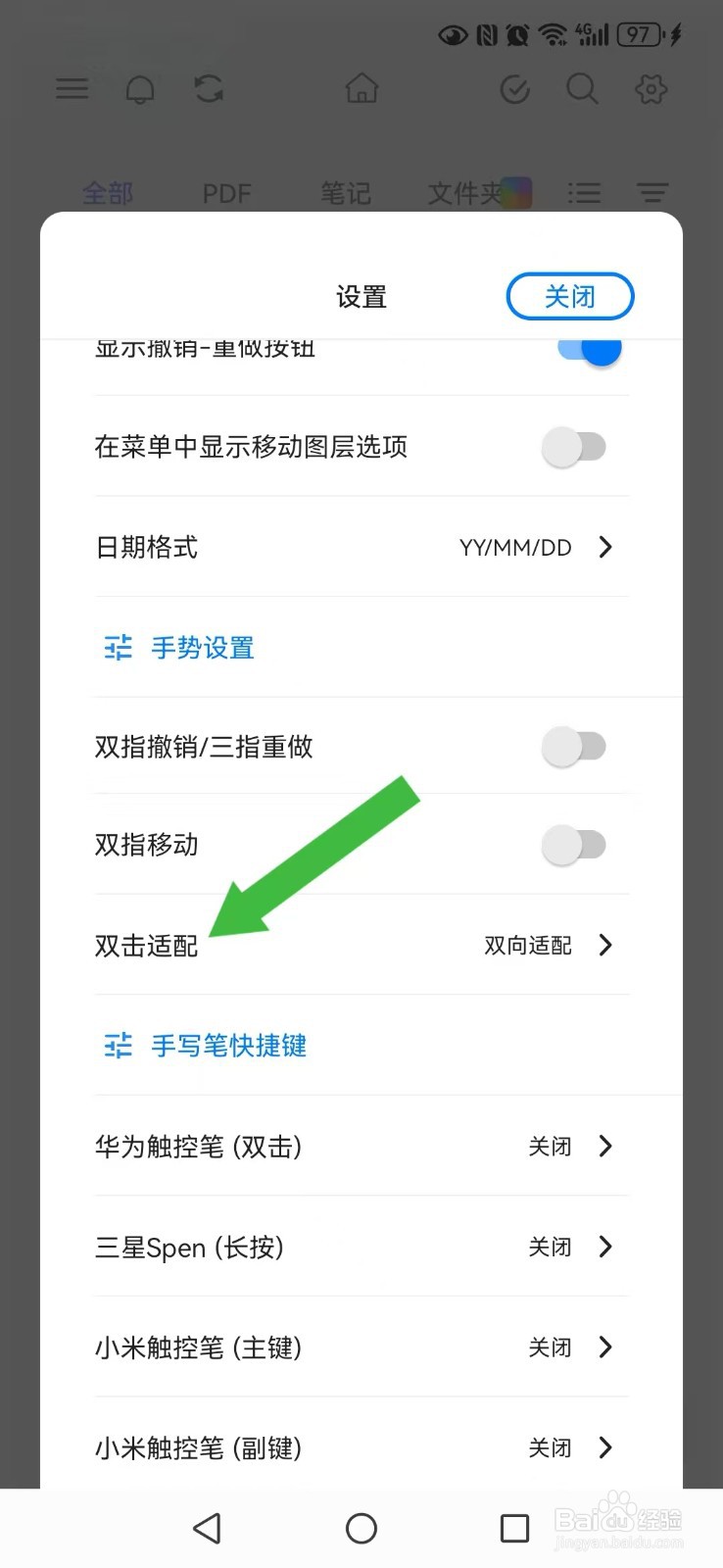Switch to the PDF tab
The height and width of the screenshot is (1568, 723).
226,193
